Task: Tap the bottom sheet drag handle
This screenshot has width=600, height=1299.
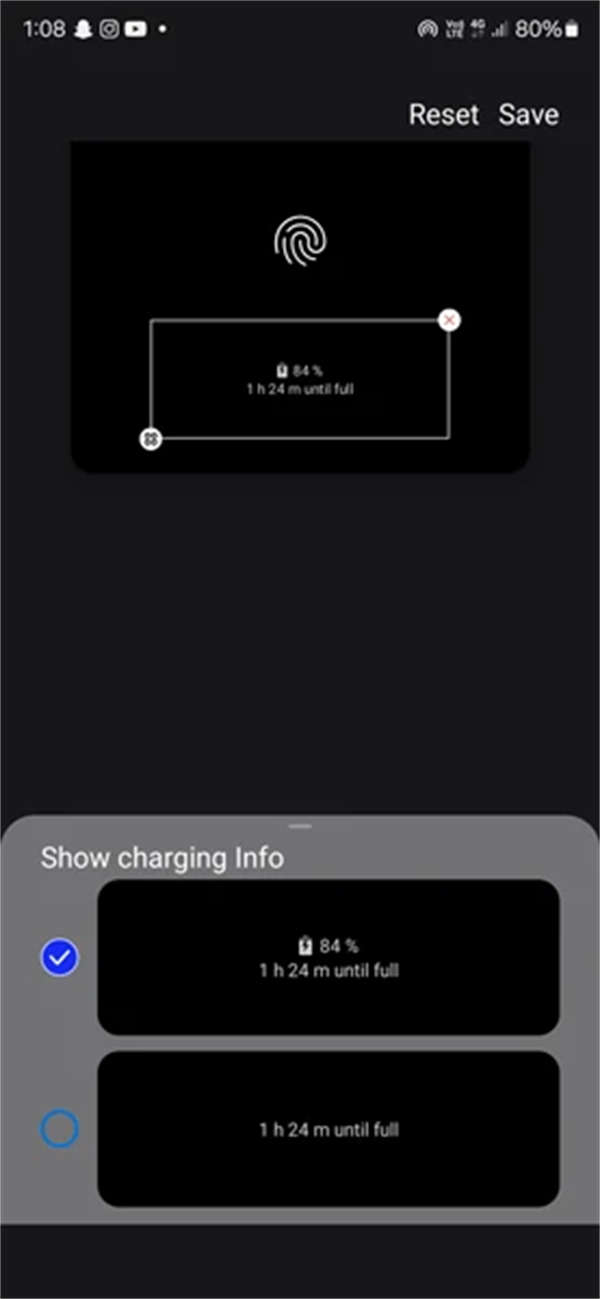Action: [x=300, y=826]
